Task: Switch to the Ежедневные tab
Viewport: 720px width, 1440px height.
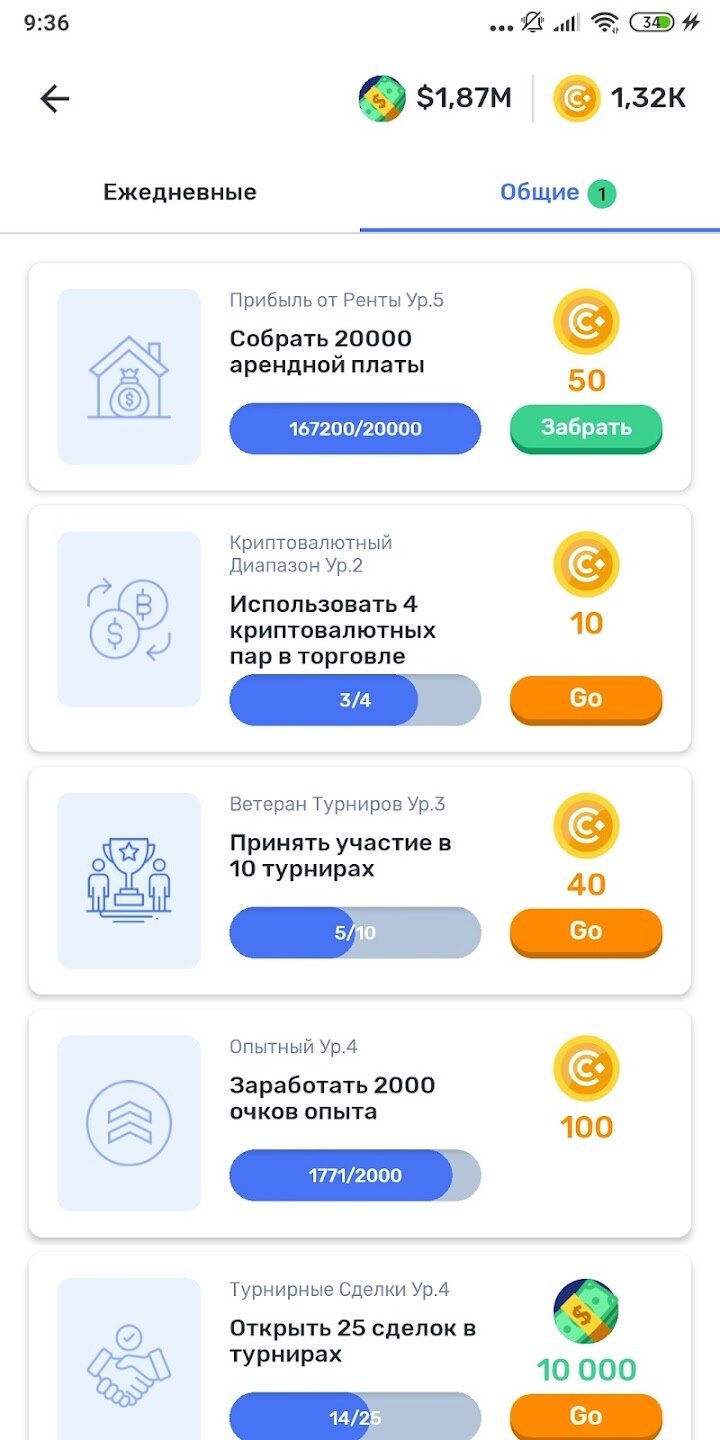Action: click(180, 192)
